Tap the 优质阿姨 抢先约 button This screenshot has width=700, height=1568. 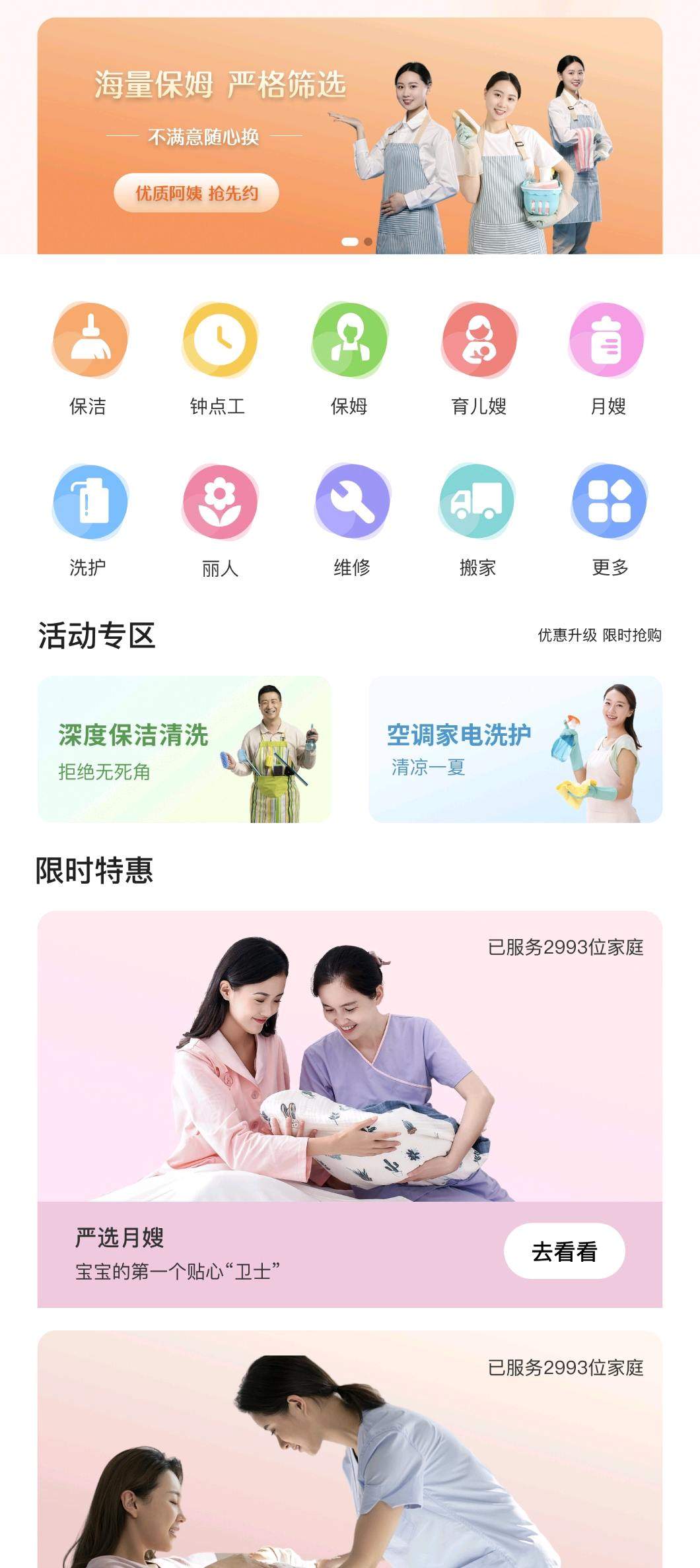[196, 193]
